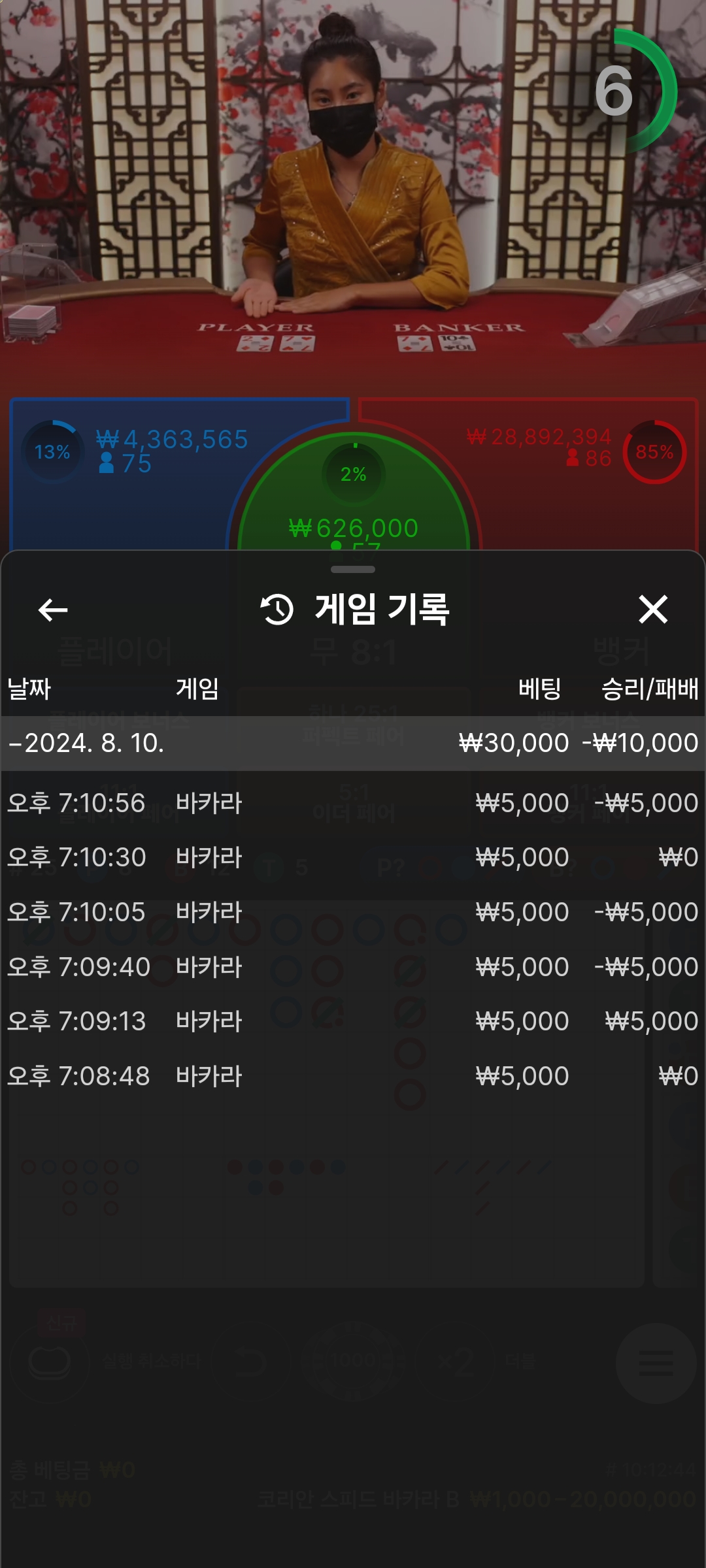Screen dimensions: 706x1568
Task: Open the 오후 7:10:56 바카라 record
Action: pyautogui.click(x=352, y=803)
